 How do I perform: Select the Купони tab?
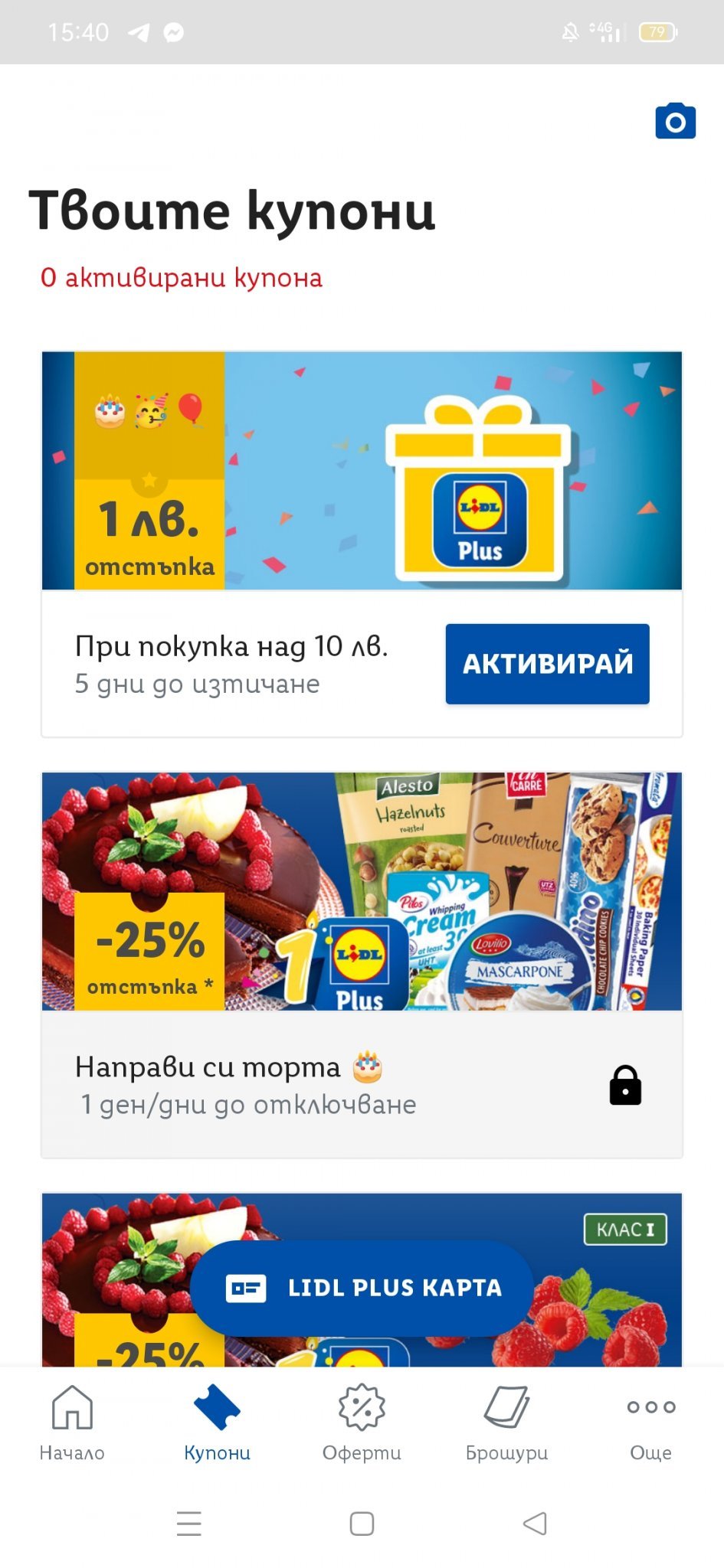217,1422
